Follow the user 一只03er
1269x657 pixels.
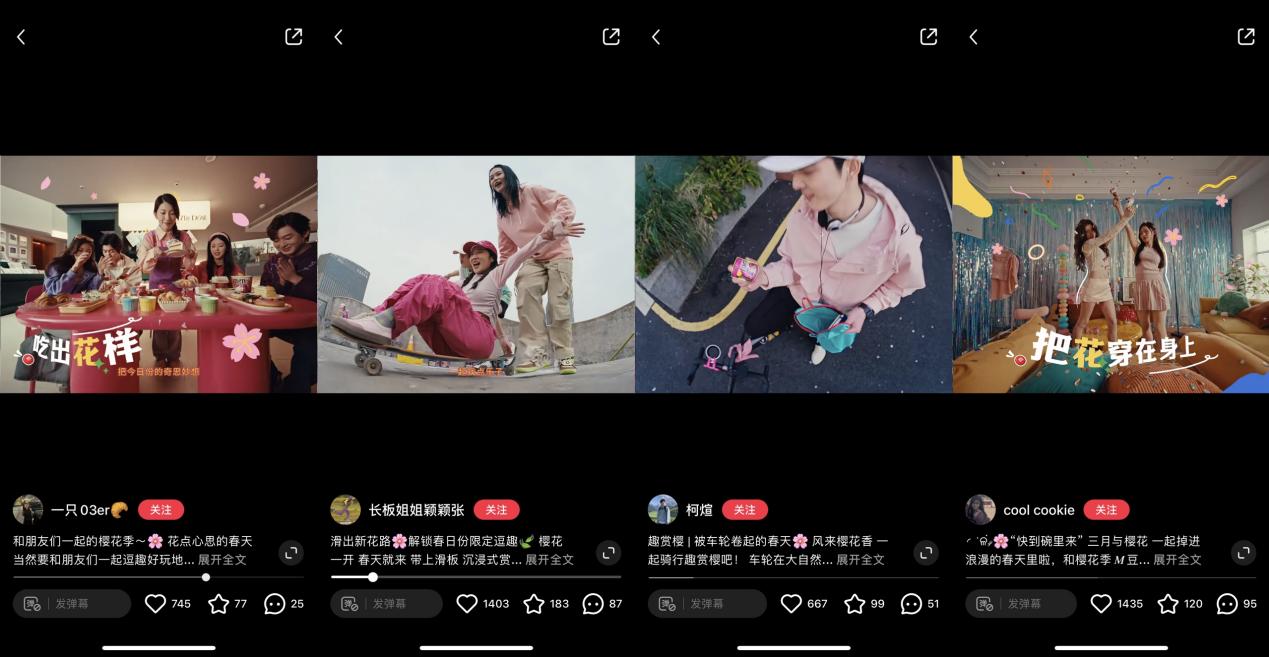[x=160, y=510]
